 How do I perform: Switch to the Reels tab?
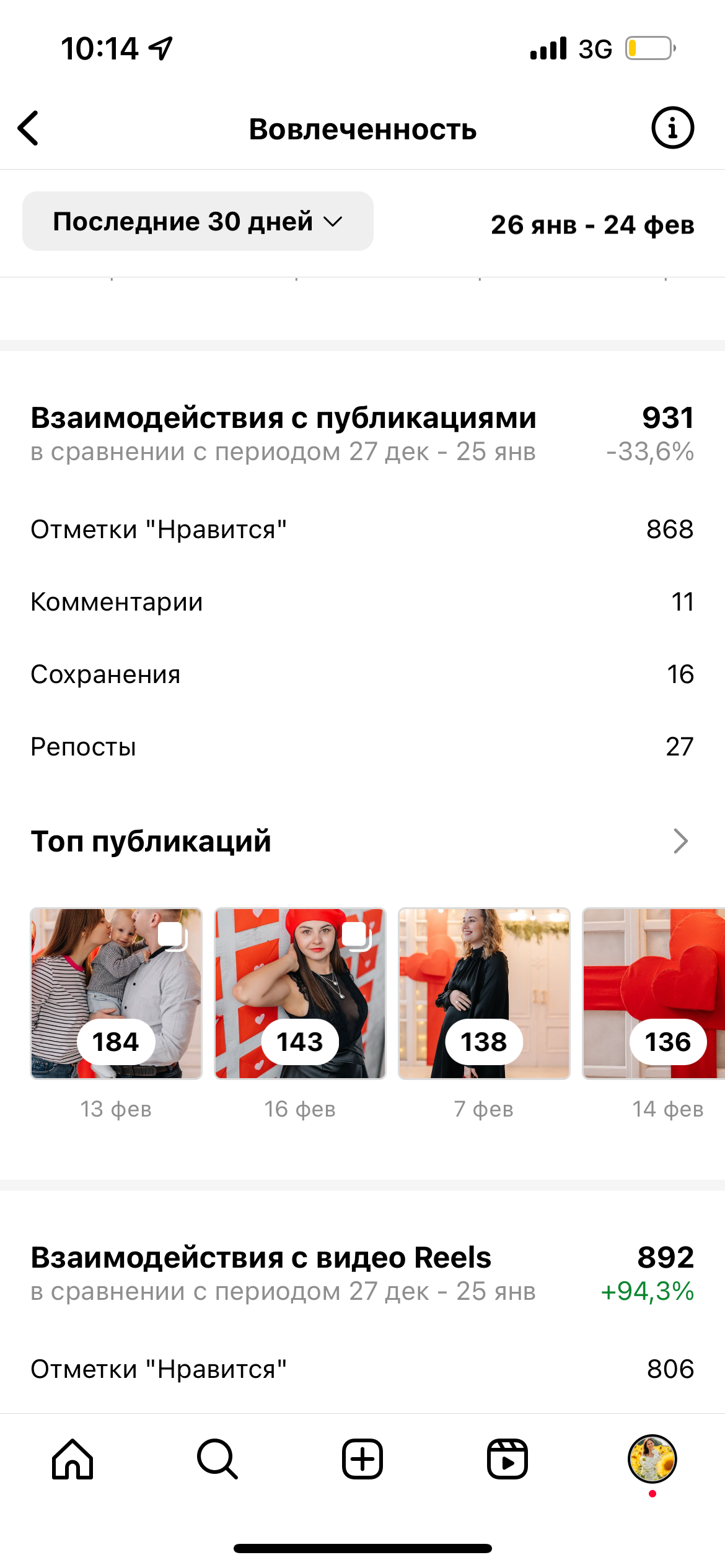[x=507, y=1459]
